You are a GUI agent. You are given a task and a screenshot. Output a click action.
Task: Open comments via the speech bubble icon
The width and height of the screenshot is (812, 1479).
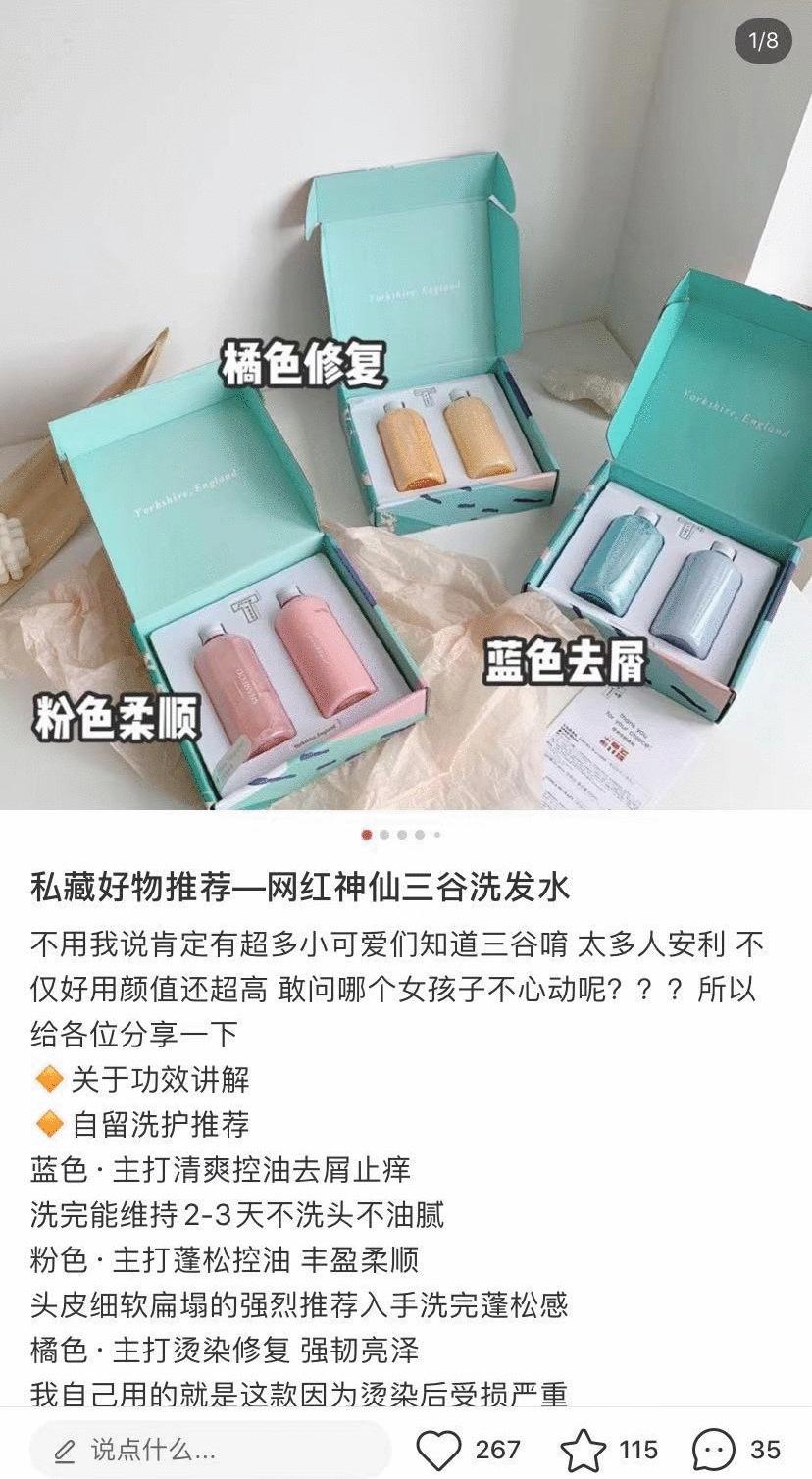pos(713,1448)
